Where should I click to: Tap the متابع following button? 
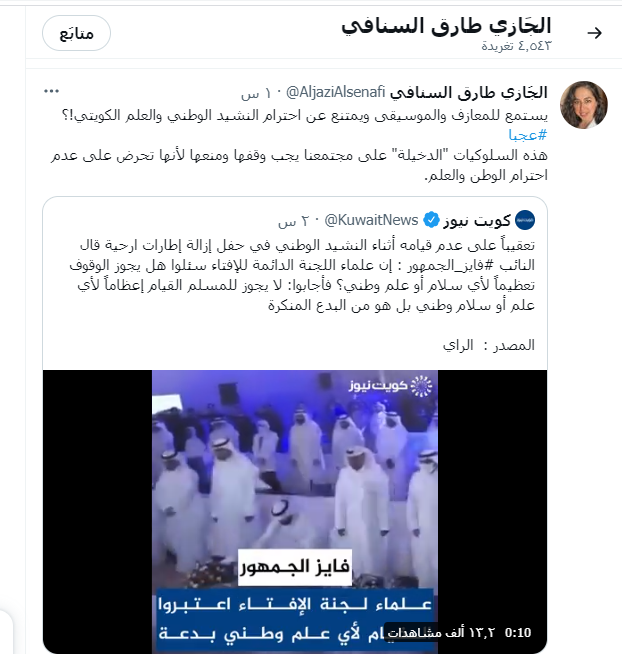coord(77,33)
